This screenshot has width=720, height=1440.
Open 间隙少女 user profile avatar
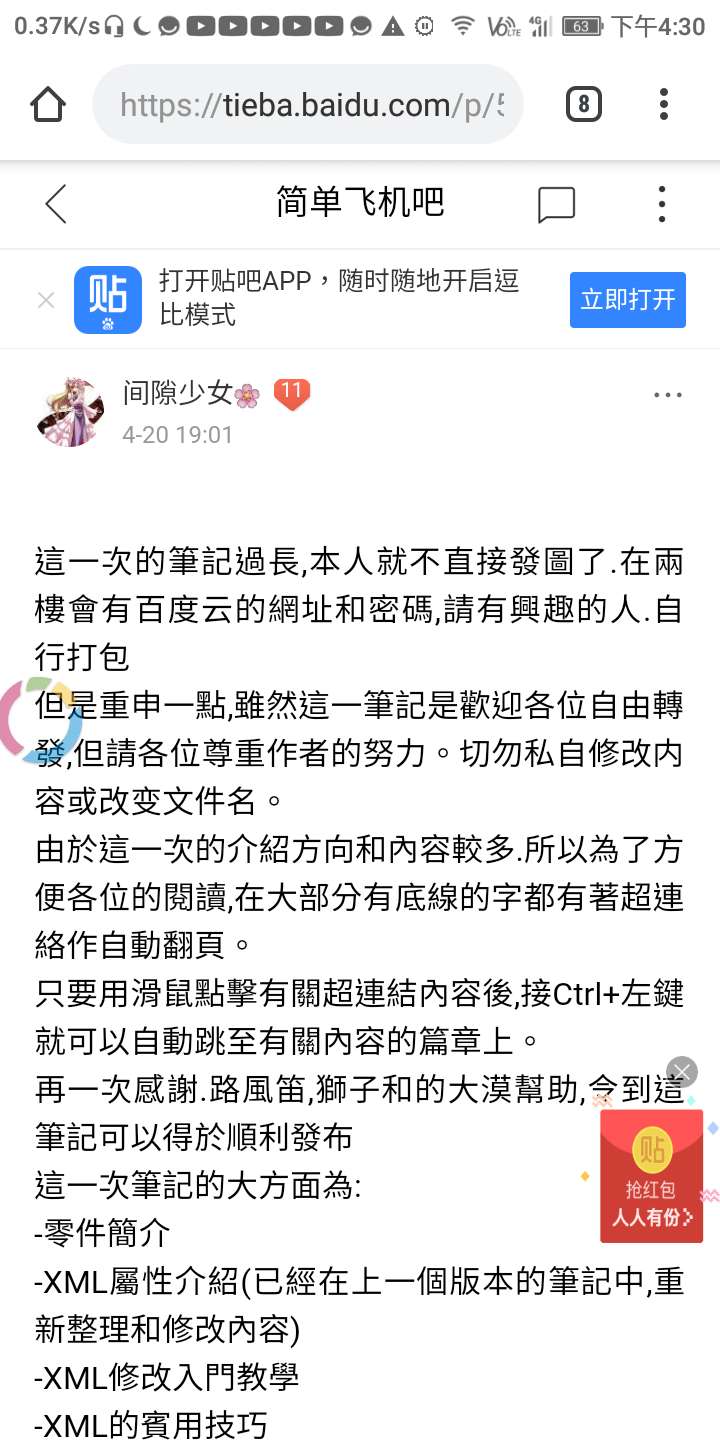[x=70, y=411]
